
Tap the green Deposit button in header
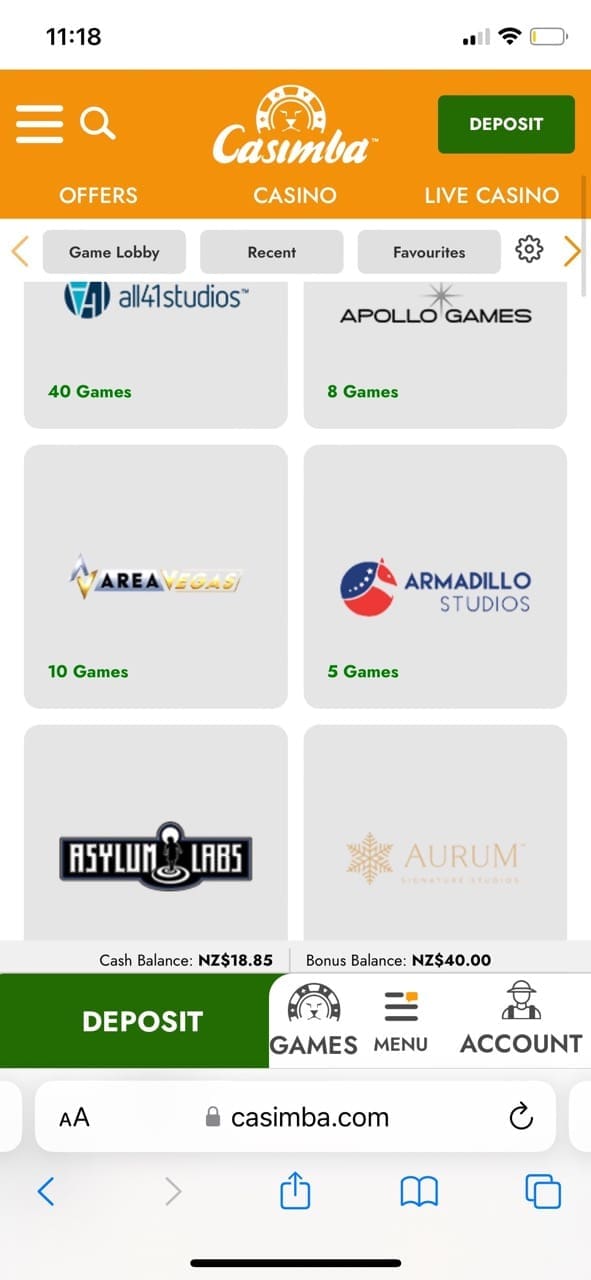[506, 124]
